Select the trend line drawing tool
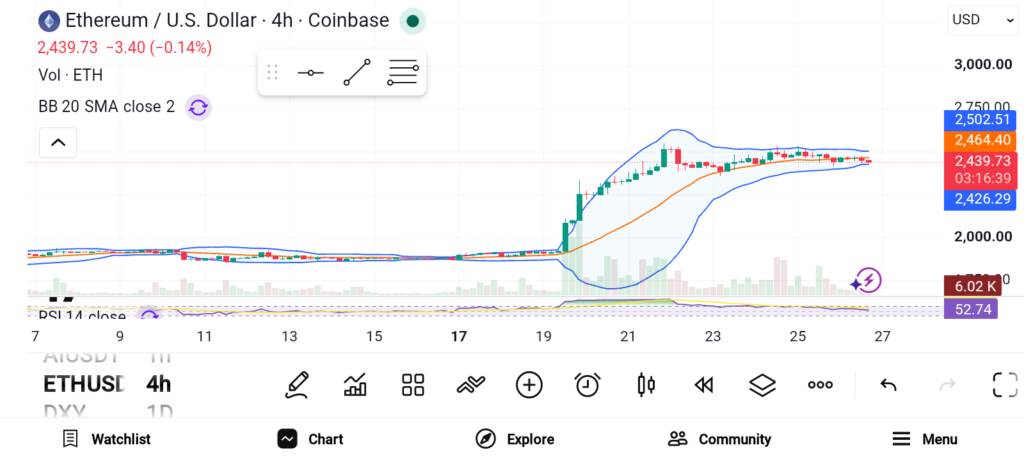 pyautogui.click(x=357, y=72)
